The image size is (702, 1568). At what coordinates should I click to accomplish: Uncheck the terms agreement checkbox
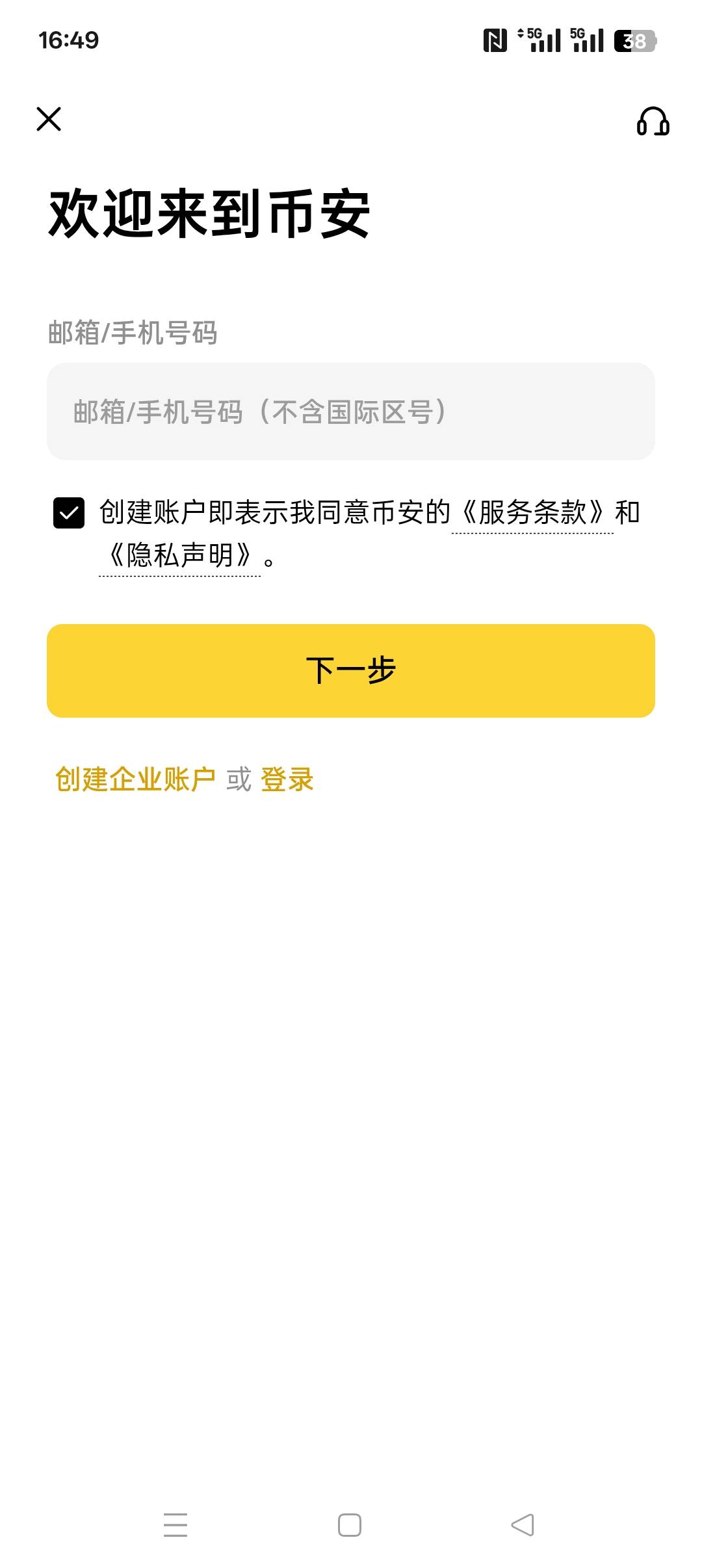tap(69, 514)
